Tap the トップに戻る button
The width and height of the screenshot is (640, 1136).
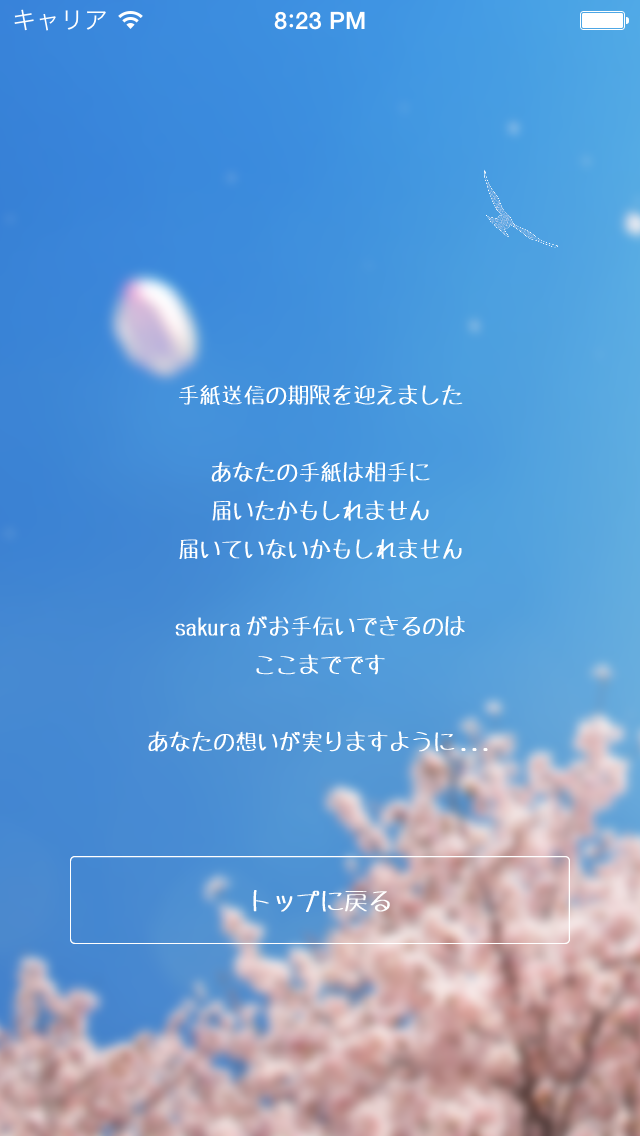320,900
